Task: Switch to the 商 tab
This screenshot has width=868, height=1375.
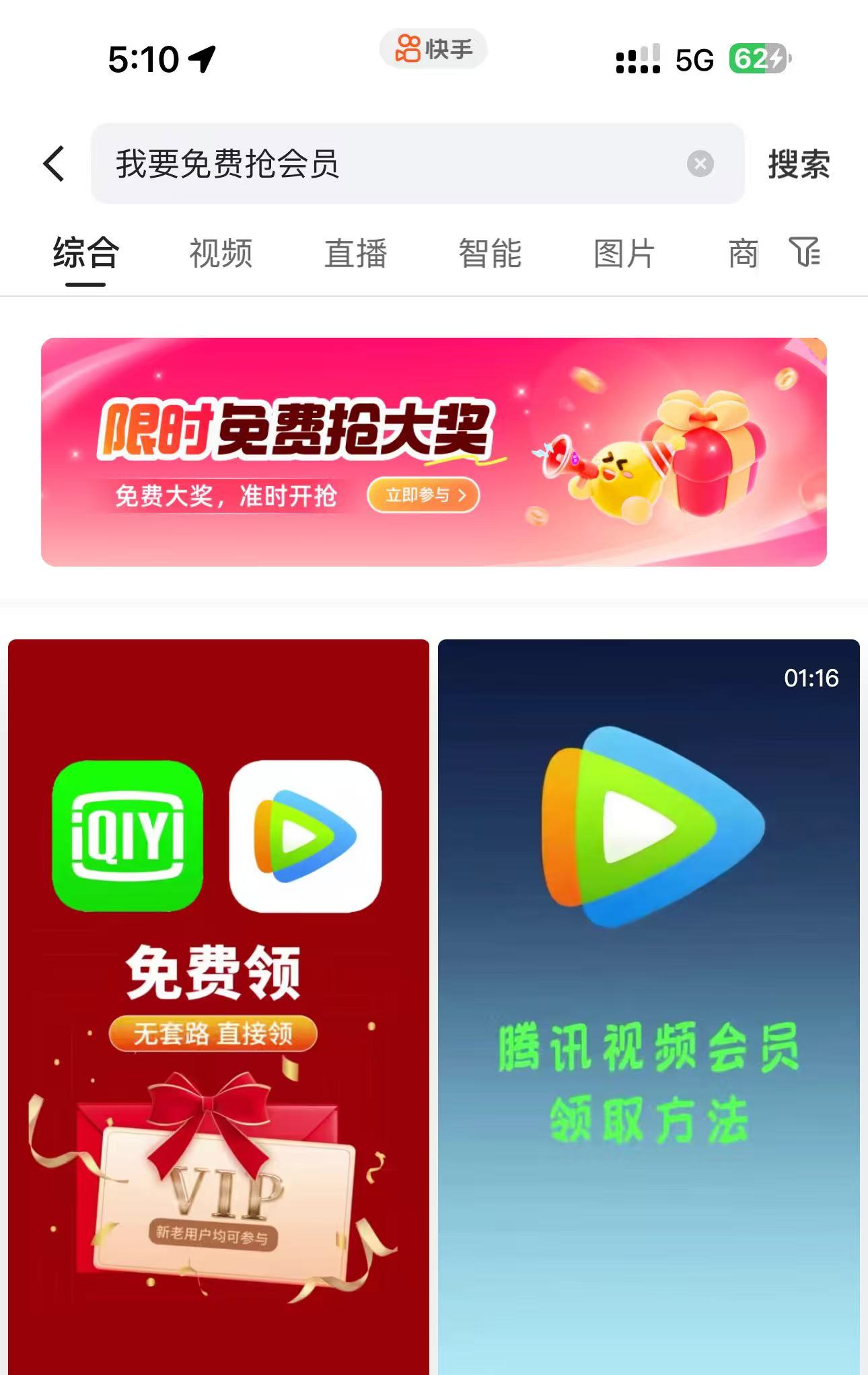Action: 743,254
